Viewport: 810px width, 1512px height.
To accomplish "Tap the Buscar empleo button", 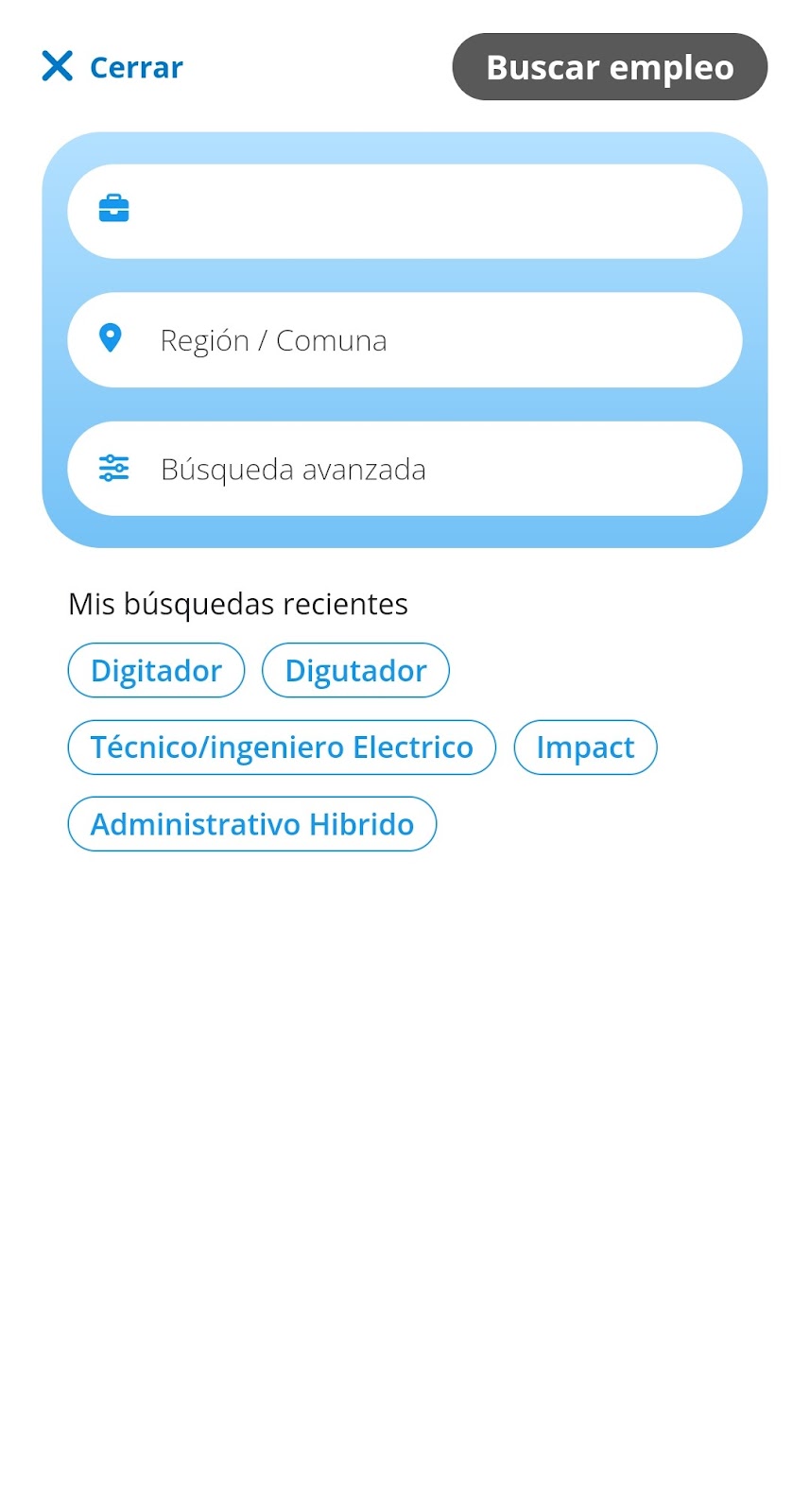I will tap(610, 67).
